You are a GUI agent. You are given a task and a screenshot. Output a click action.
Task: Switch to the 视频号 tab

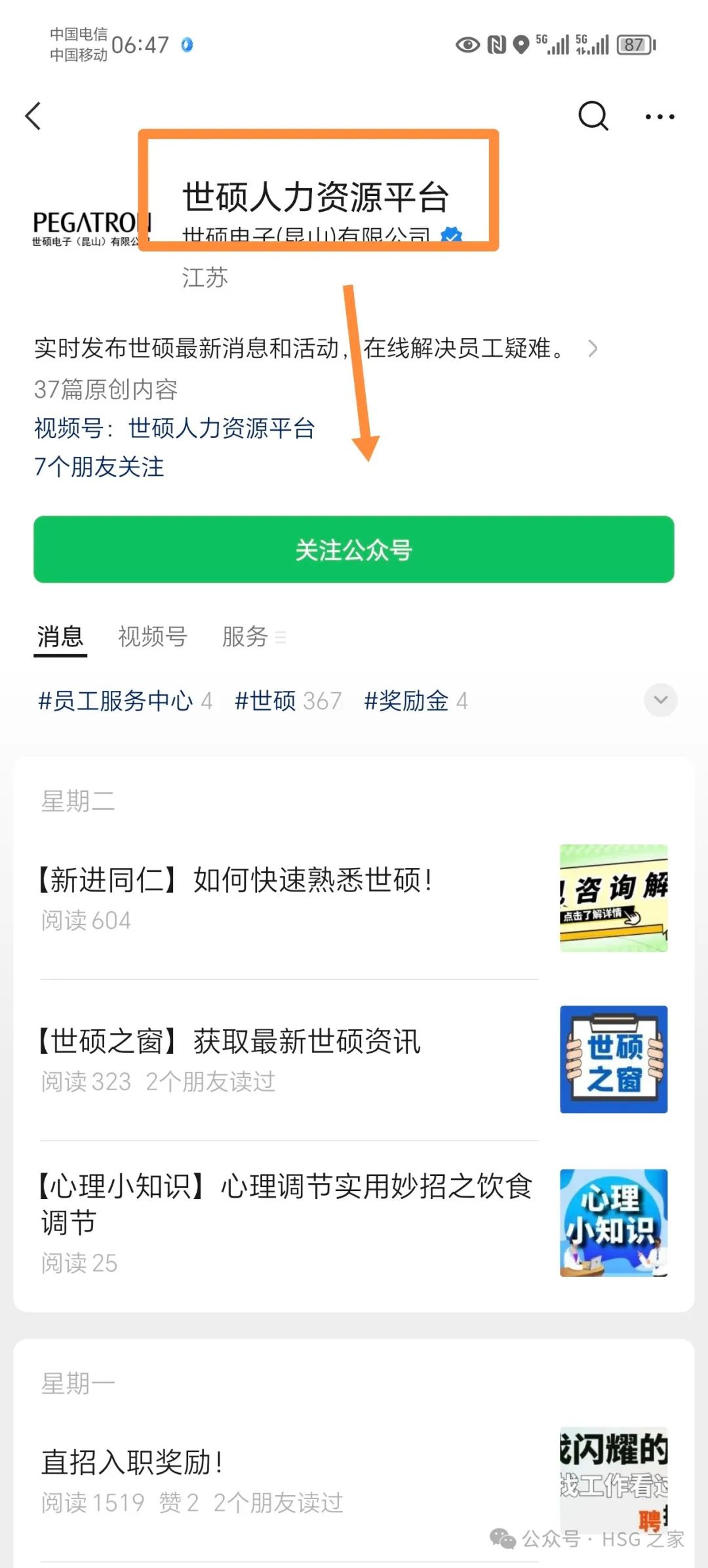click(x=153, y=637)
